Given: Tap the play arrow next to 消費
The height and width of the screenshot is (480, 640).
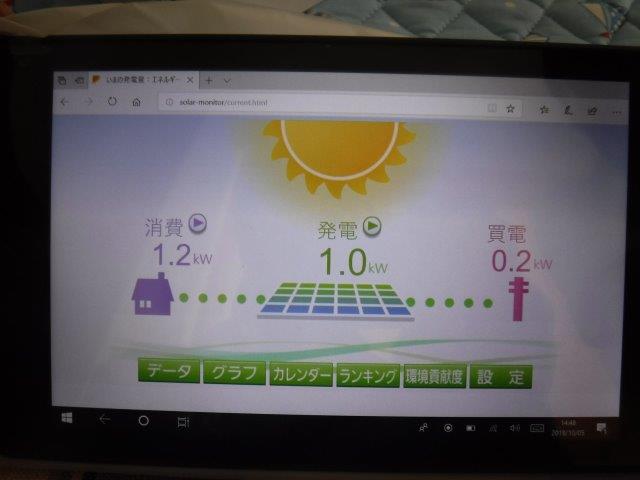Looking at the screenshot, I should tap(197, 223).
